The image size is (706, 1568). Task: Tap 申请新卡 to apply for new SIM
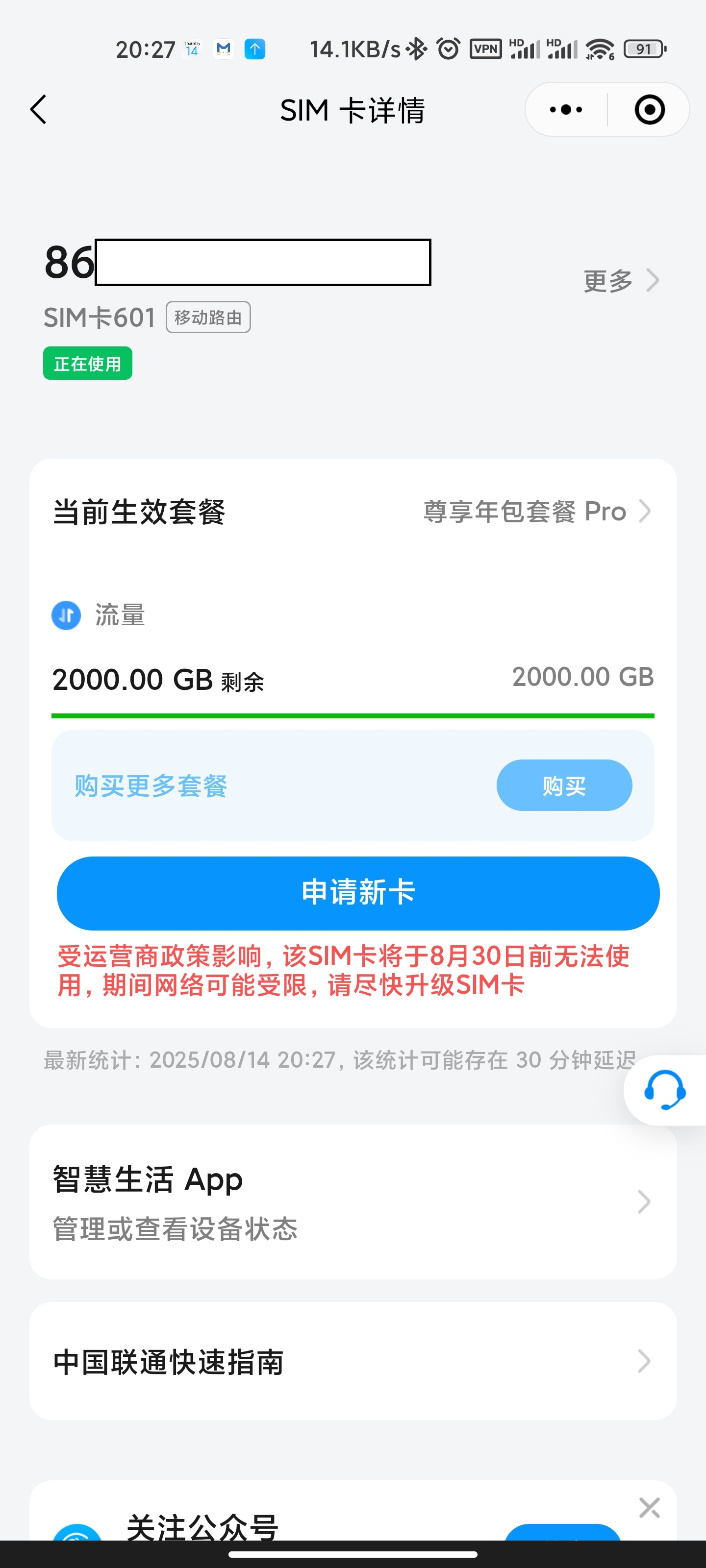click(x=357, y=893)
